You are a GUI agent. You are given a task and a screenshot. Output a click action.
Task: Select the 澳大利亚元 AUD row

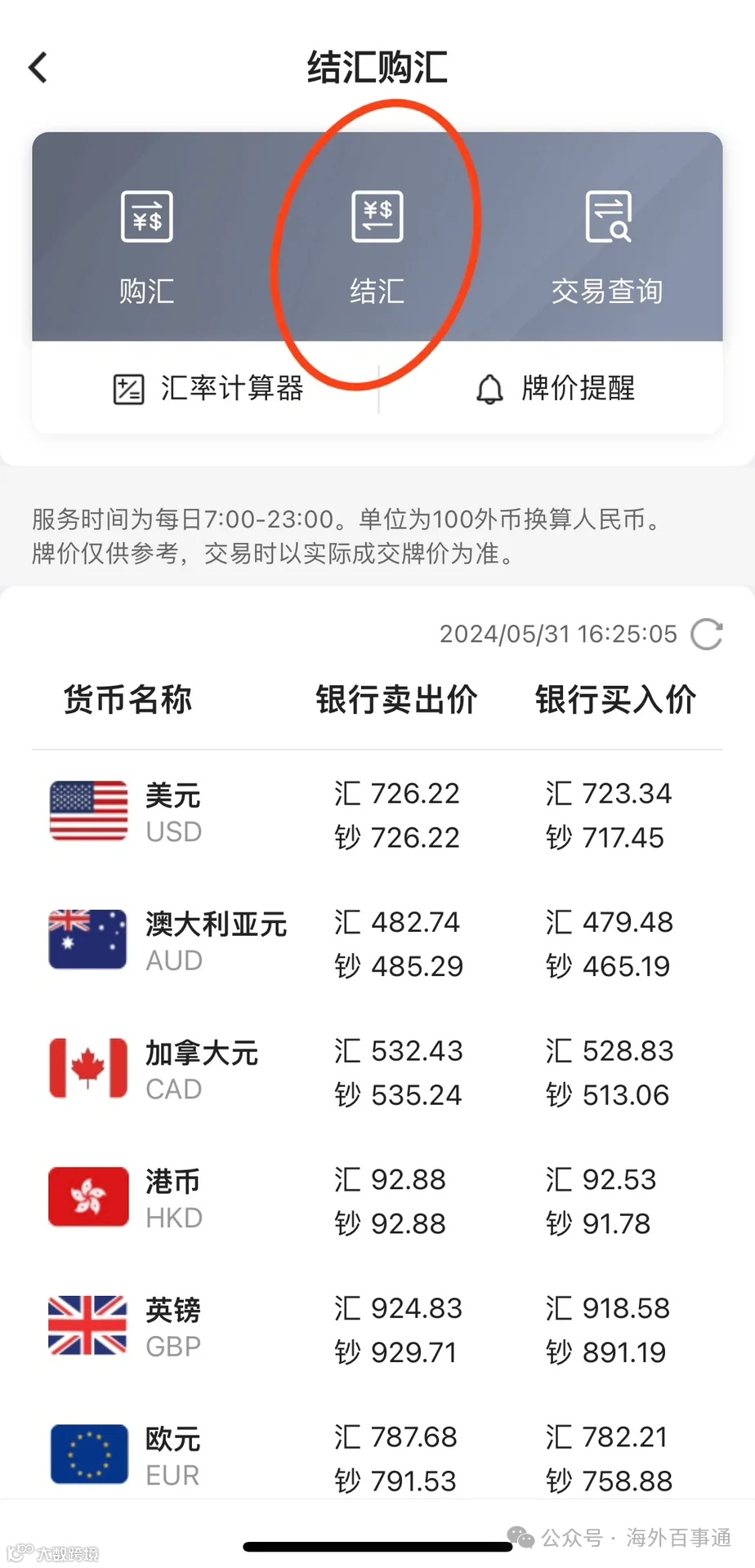coord(376,942)
